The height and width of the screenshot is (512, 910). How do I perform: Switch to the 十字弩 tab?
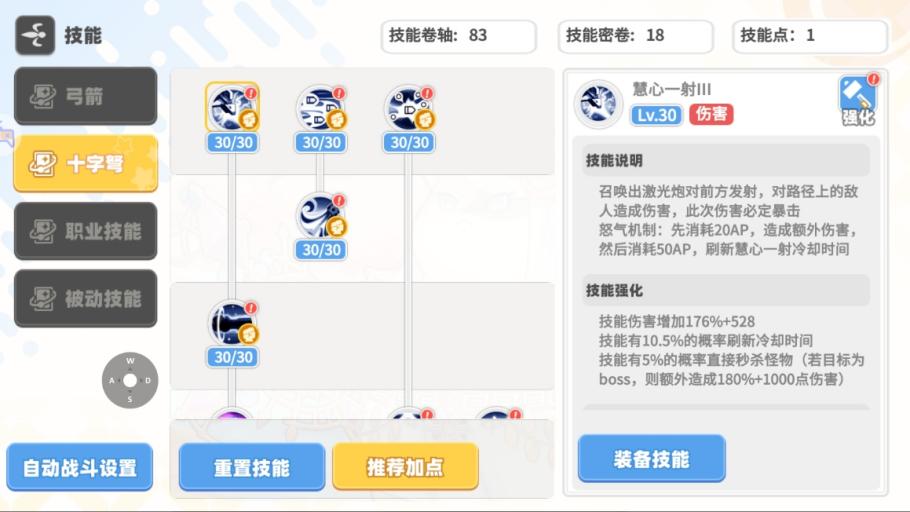[85, 164]
